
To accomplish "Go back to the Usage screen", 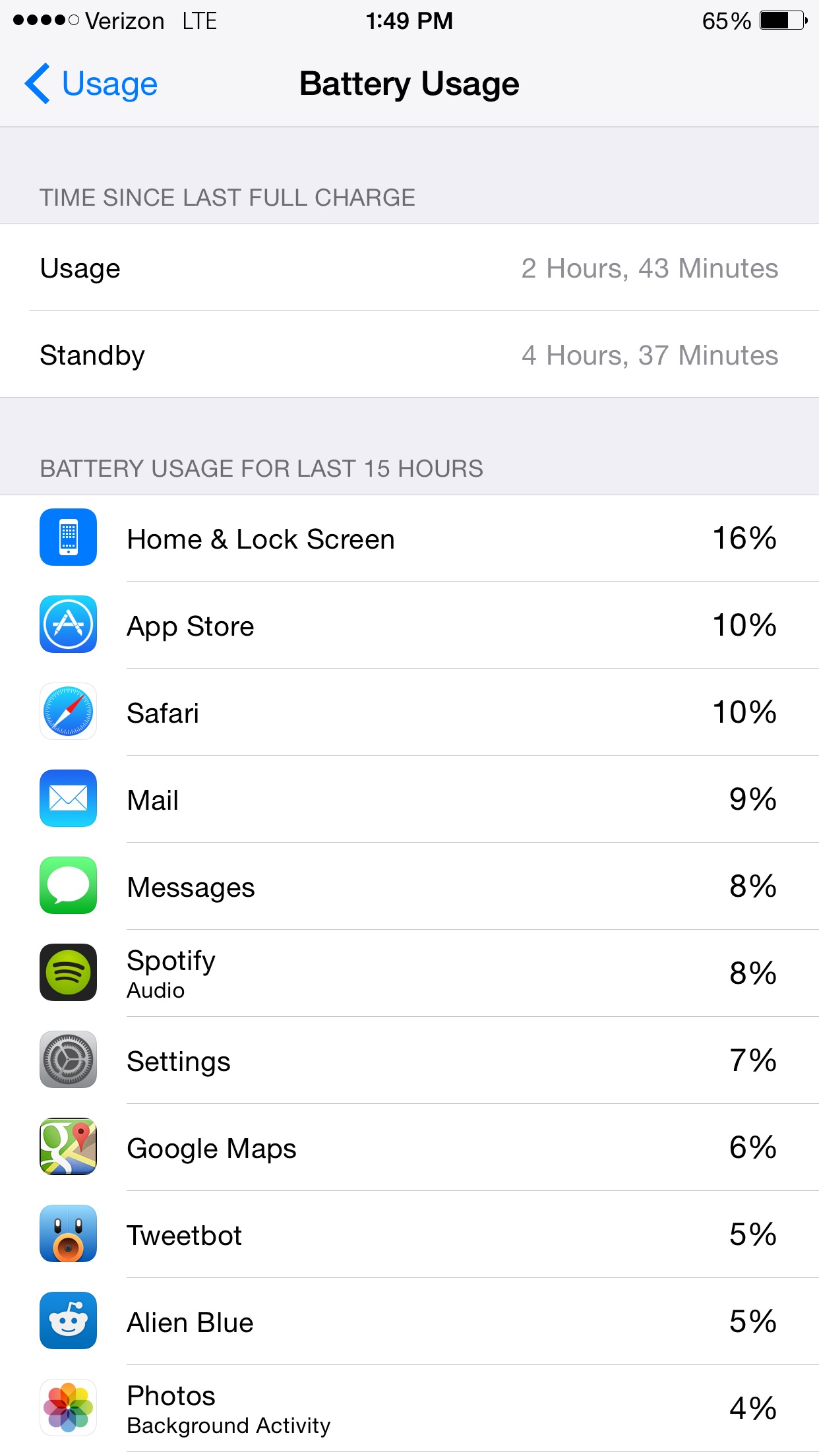I will [x=91, y=84].
